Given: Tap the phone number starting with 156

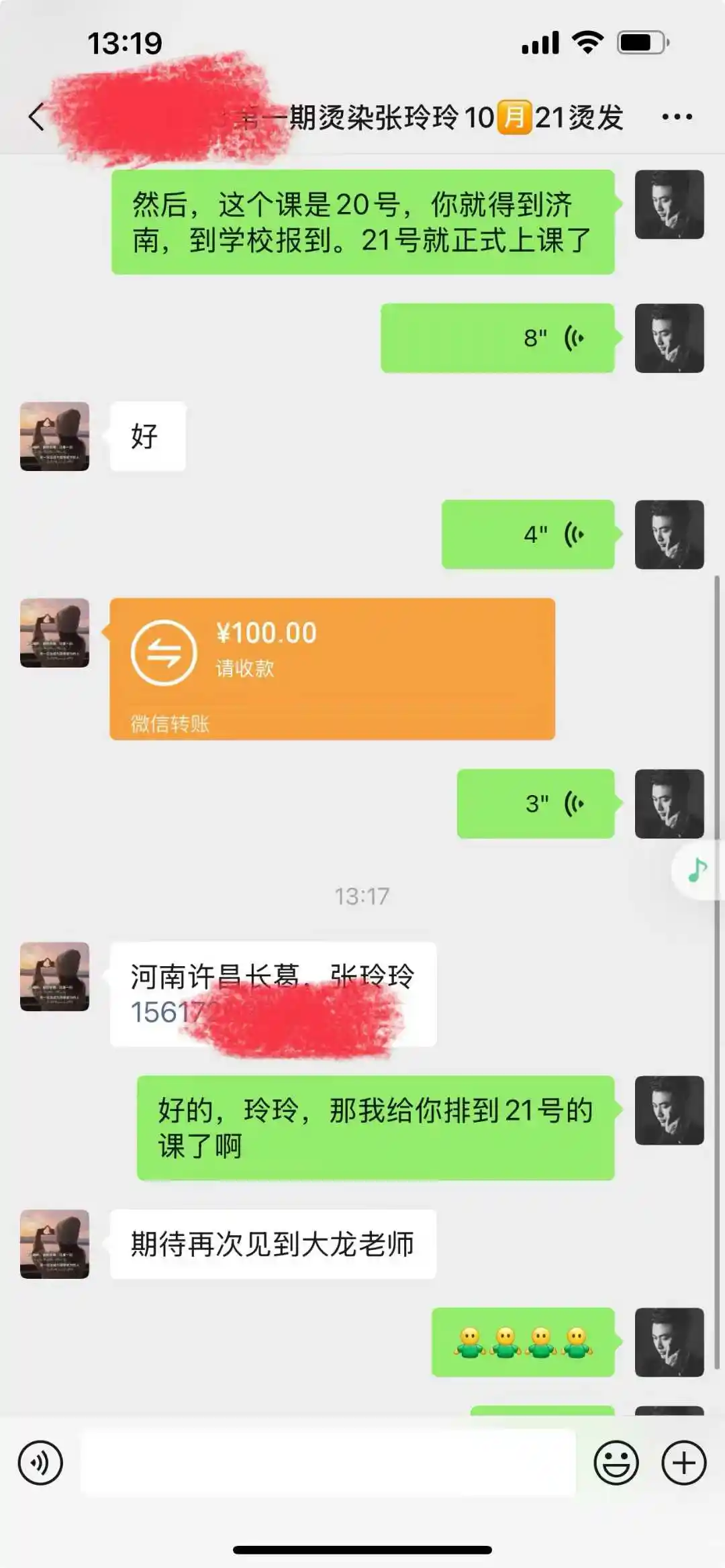Looking at the screenshot, I should [x=168, y=1012].
